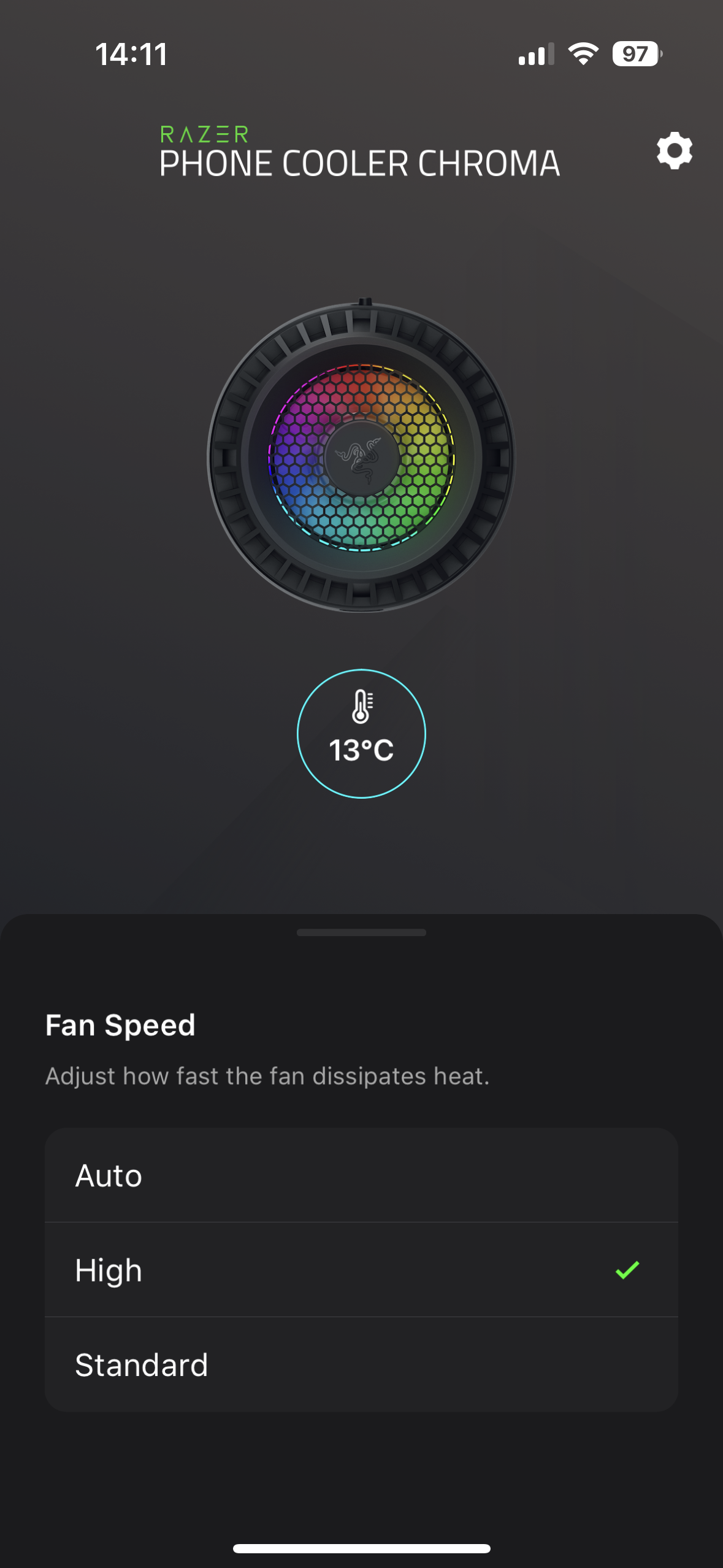The width and height of the screenshot is (723, 1568).
Task: Open the settings gear icon
Action: [674, 150]
